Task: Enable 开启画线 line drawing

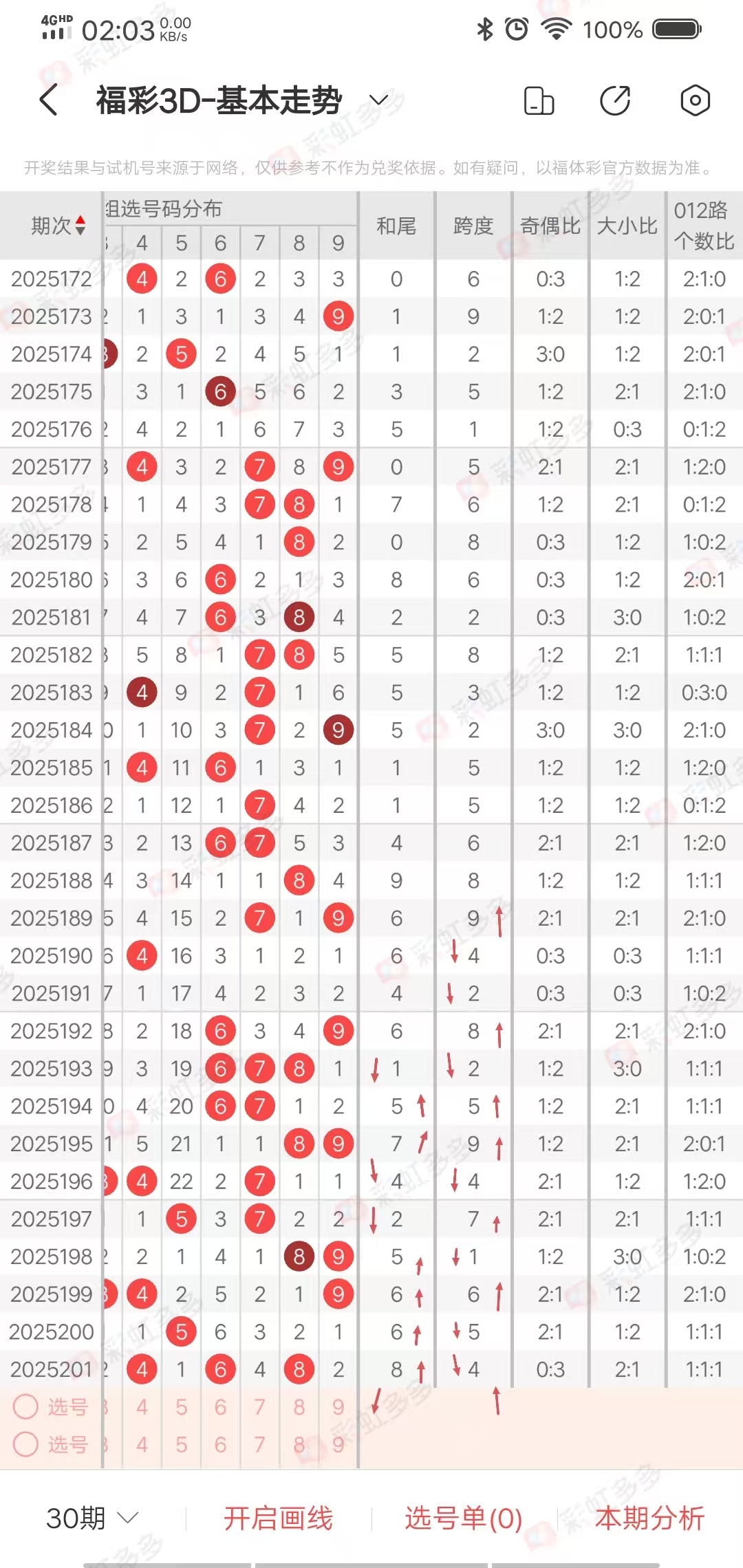Action: (x=278, y=1518)
